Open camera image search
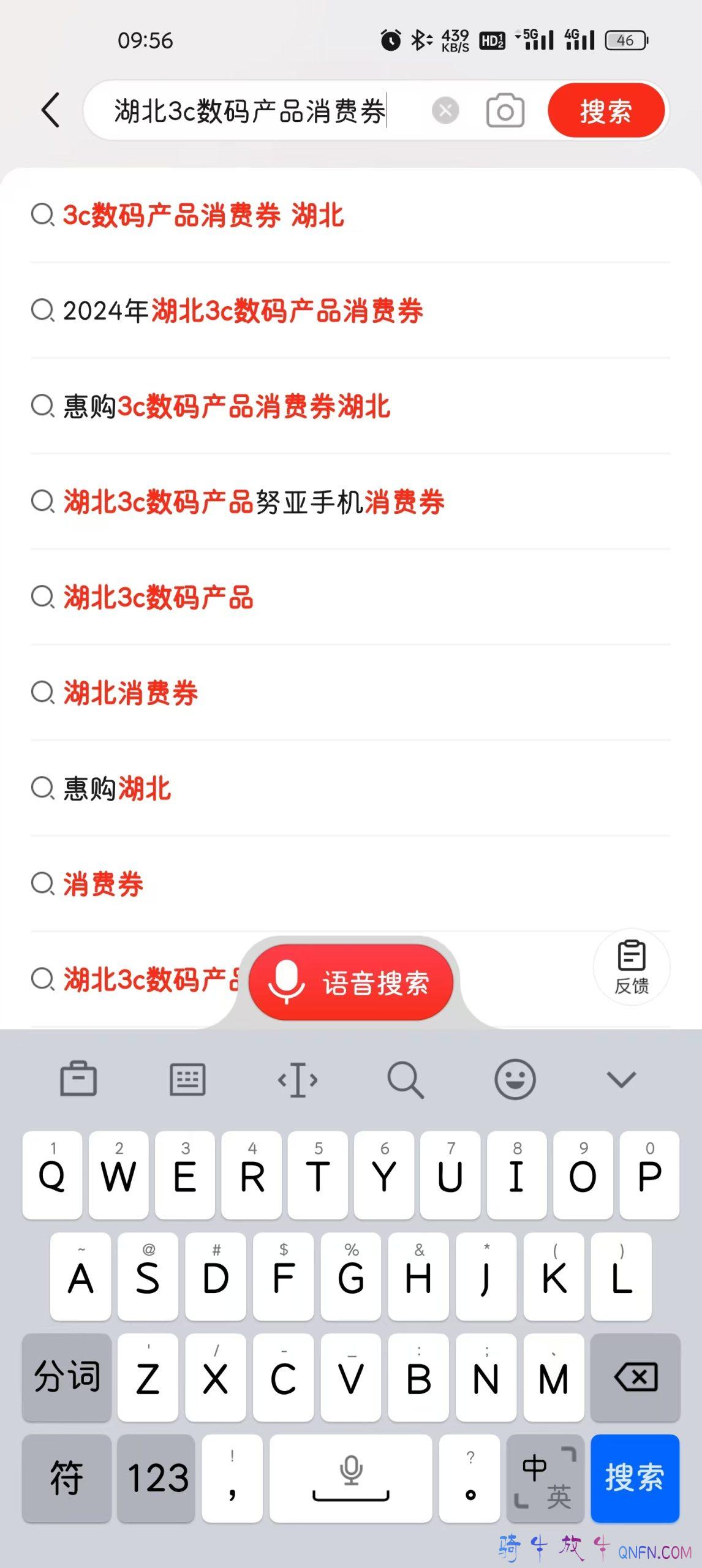702x1568 pixels. point(505,111)
